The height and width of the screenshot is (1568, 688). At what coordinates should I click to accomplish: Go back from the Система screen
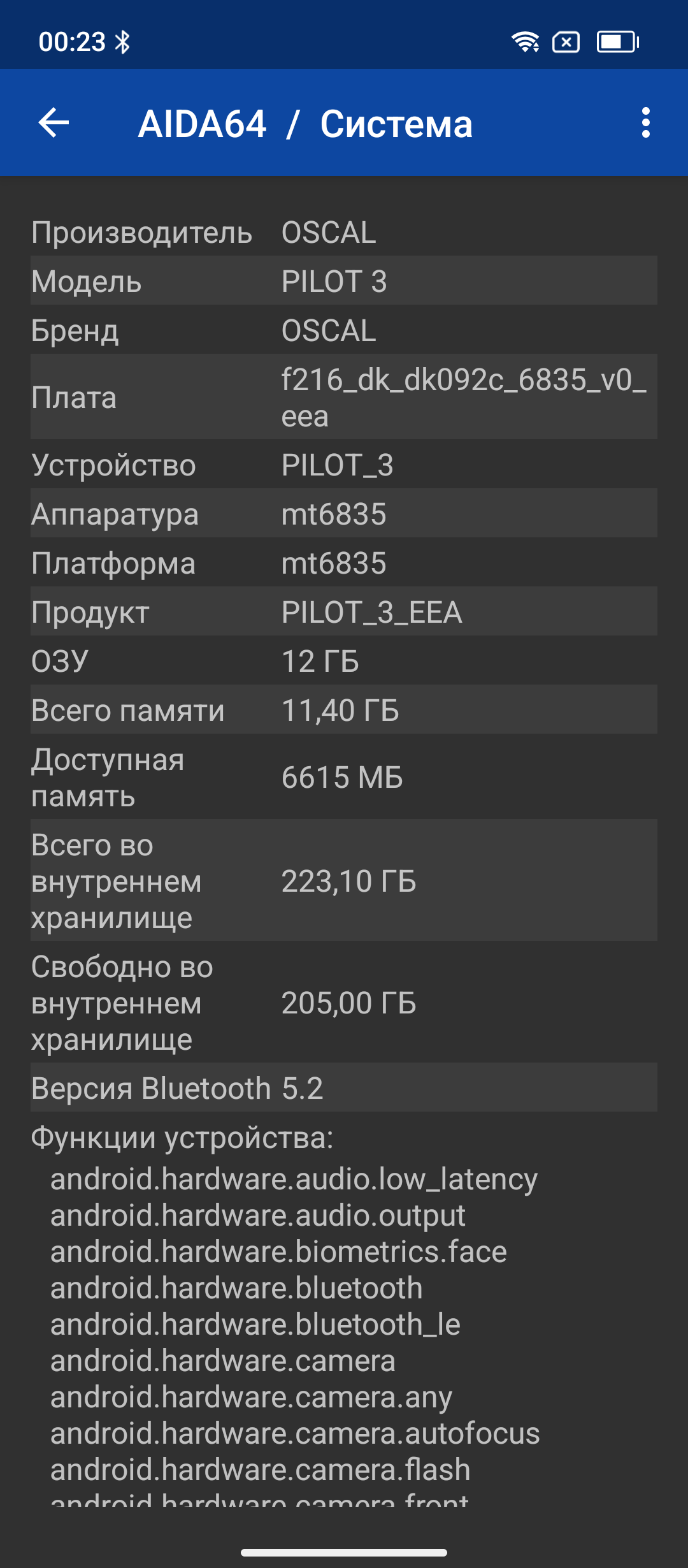pyautogui.click(x=54, y=122)
